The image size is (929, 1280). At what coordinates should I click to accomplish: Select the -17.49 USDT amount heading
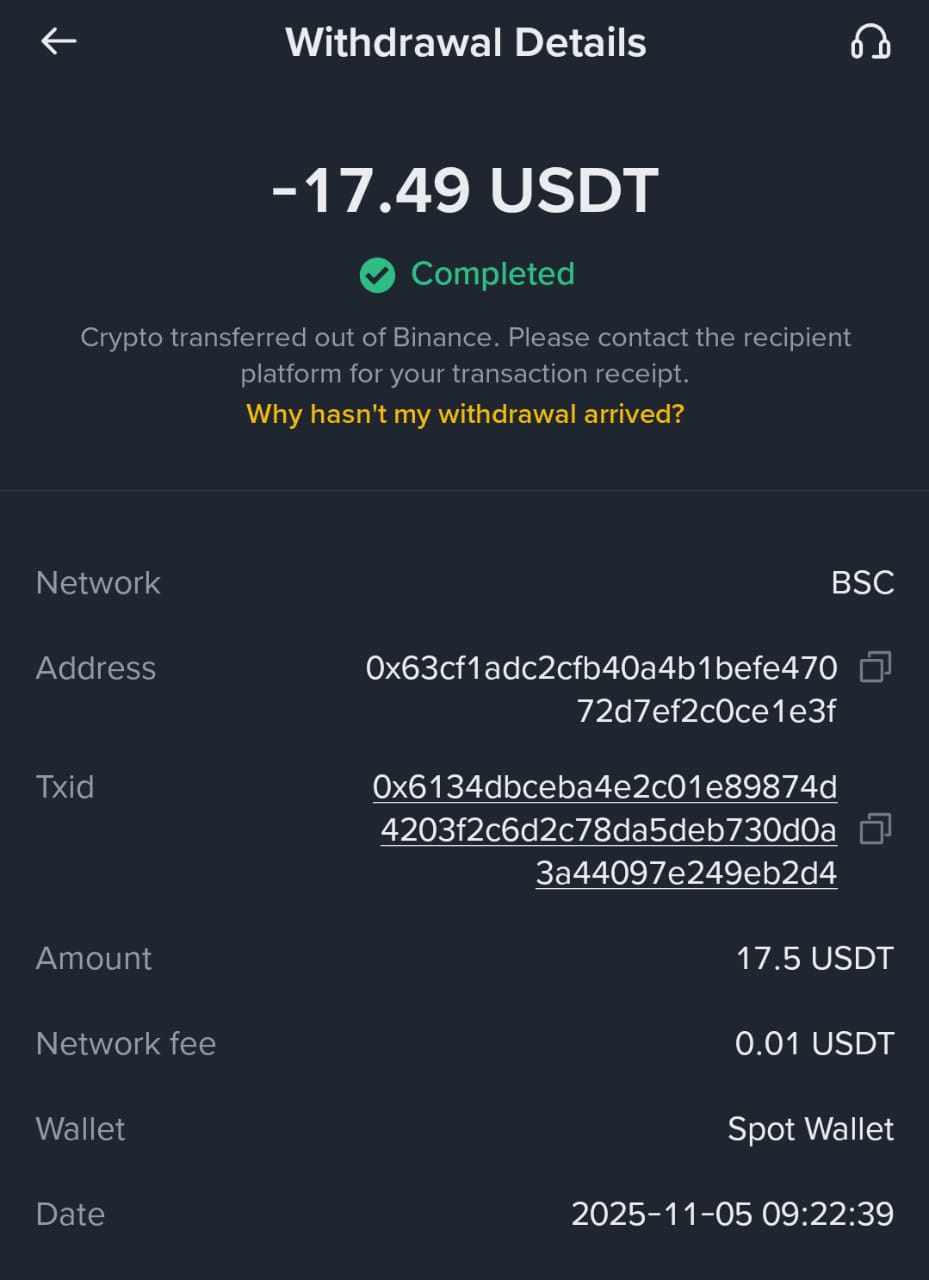pyautogui.click(x=464, y=190)
